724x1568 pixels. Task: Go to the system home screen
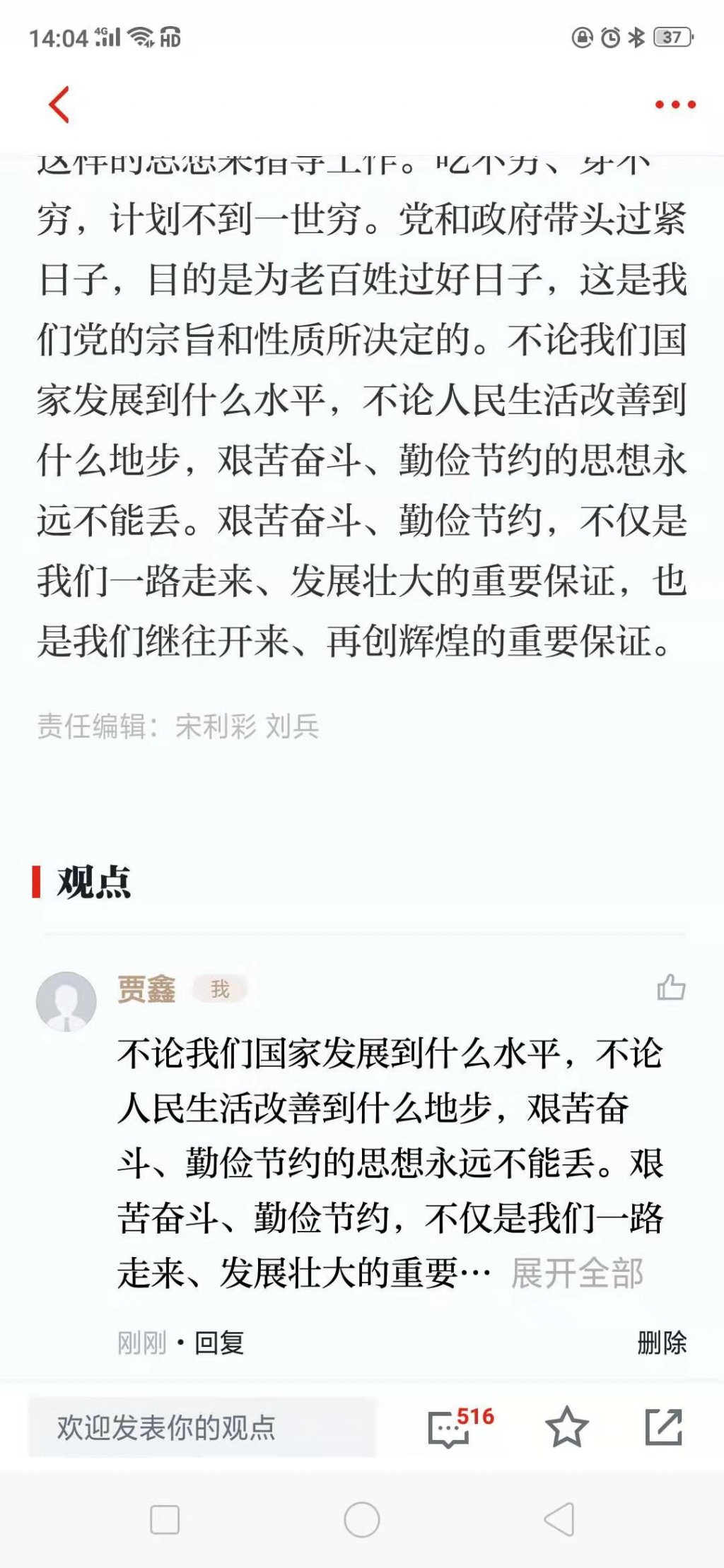362,1519
